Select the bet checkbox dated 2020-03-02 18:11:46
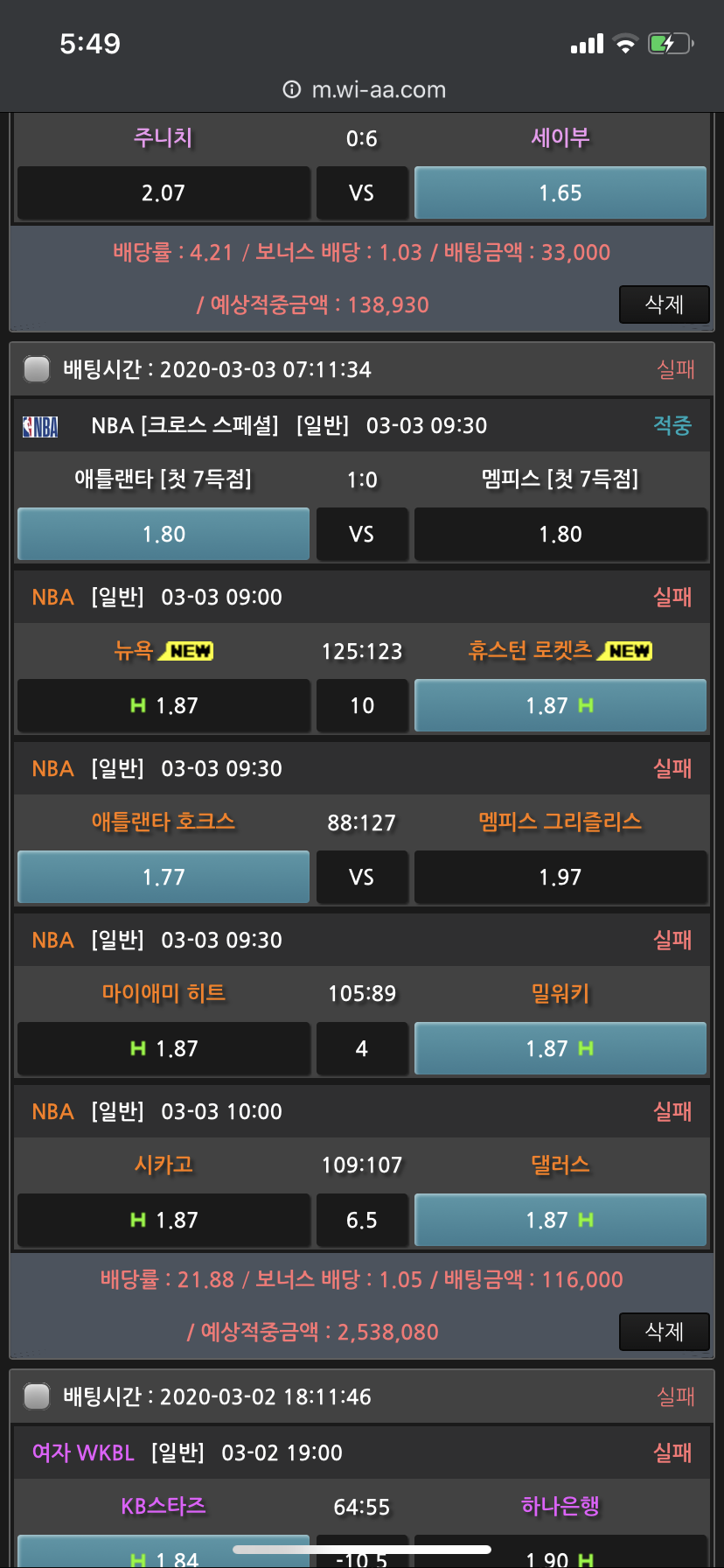This screenshot has height=1568, width=724. (37, 1396)
